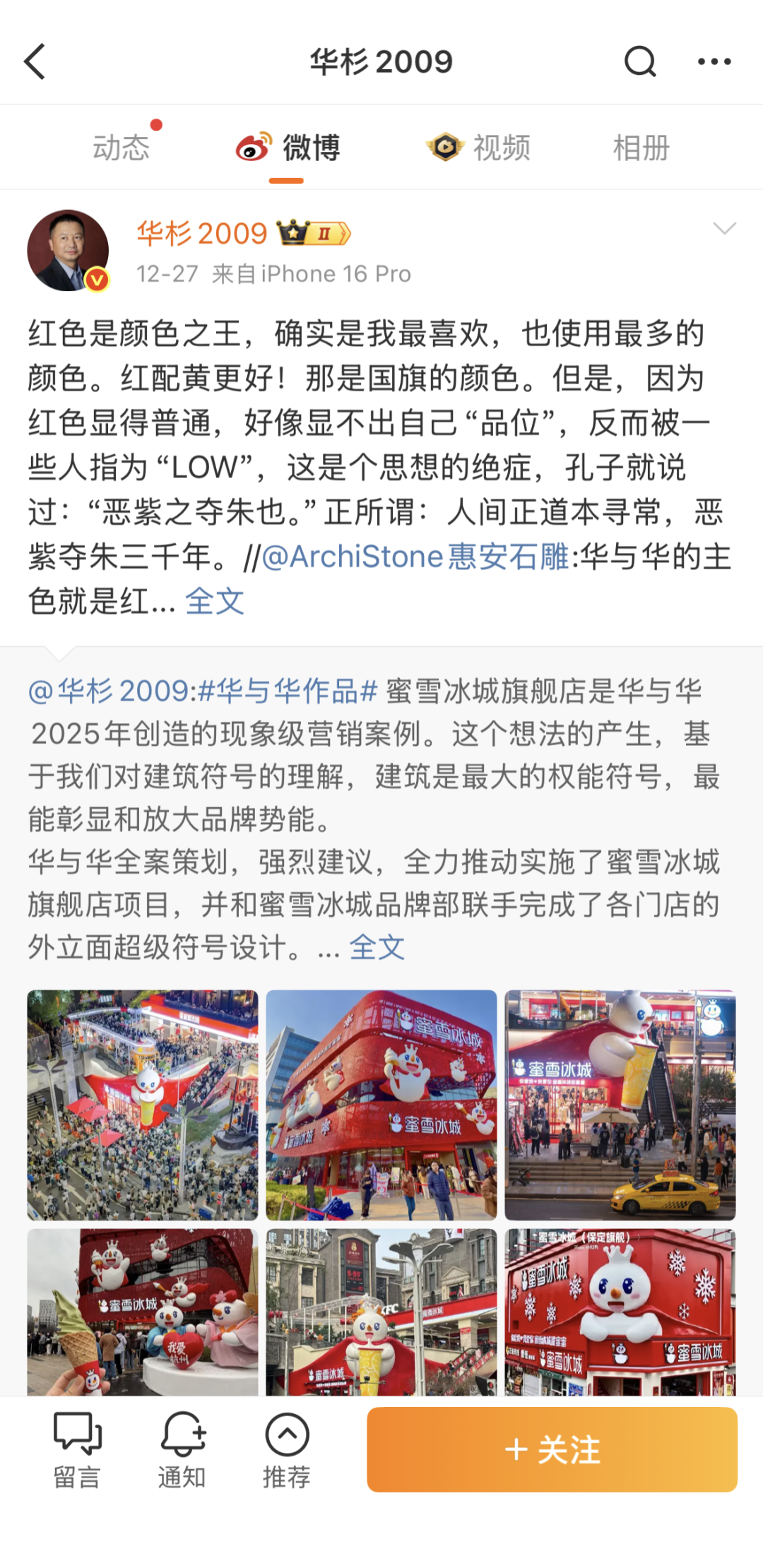Viewport: 763px width, 1568px height.
Task: Expand the post options chevron
Action: click(724, 228)
